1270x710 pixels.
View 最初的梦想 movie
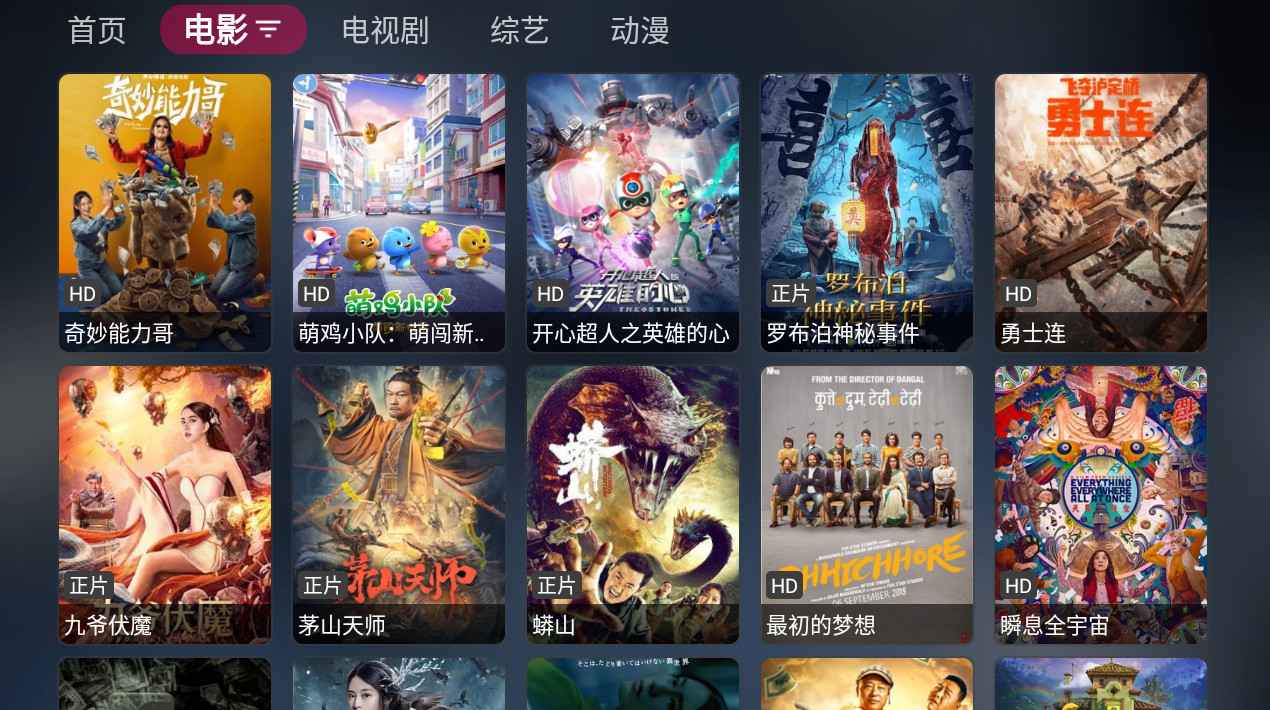867,504
